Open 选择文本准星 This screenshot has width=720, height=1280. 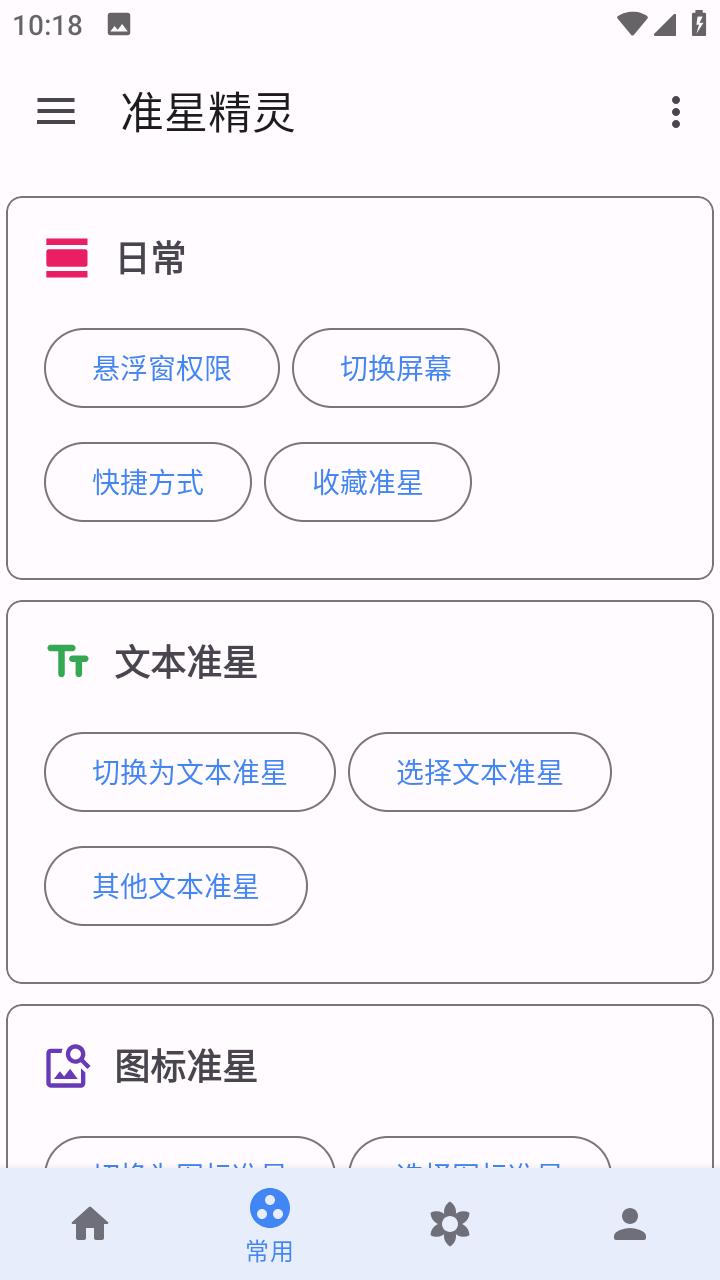480,772
